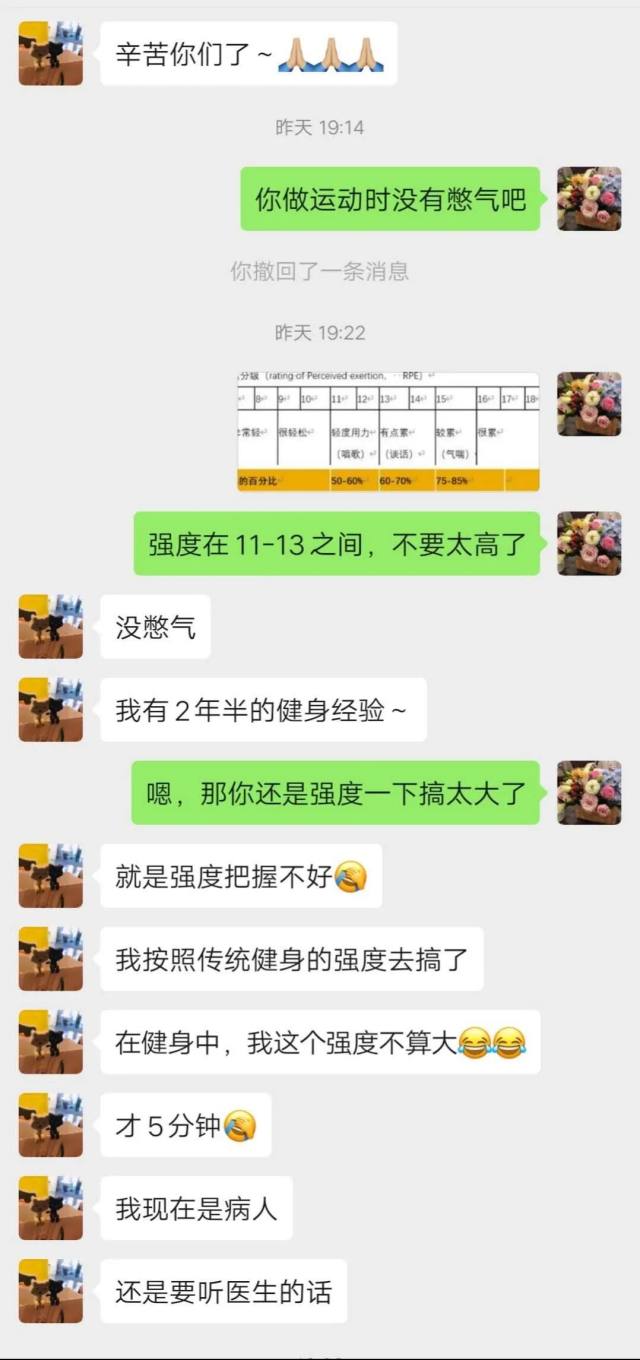This screenshot has width=640, height=1360.
Task: Open avatar next to '还是要听医生的话'
Action: coord(51,1290)
